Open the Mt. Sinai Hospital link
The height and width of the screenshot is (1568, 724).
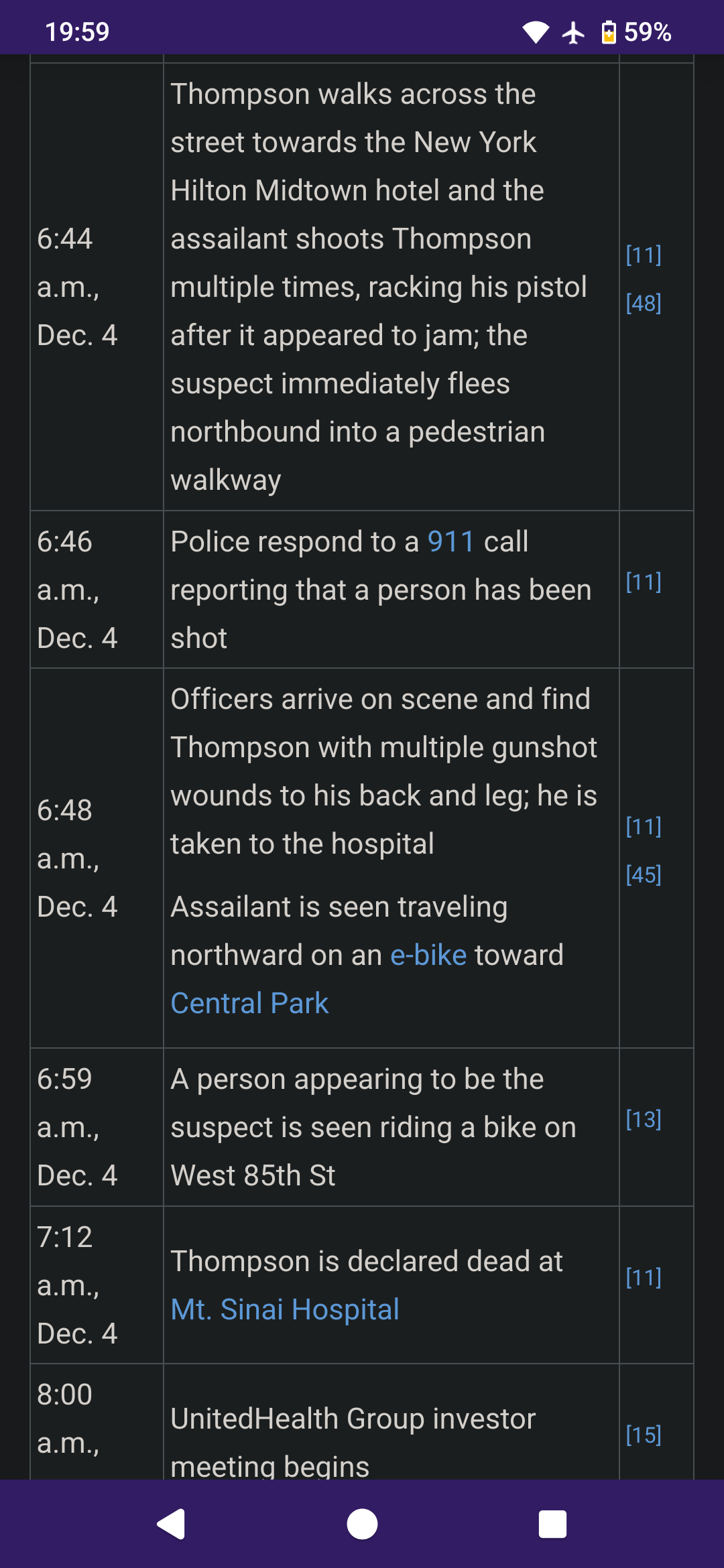(x=285, y=1309)
